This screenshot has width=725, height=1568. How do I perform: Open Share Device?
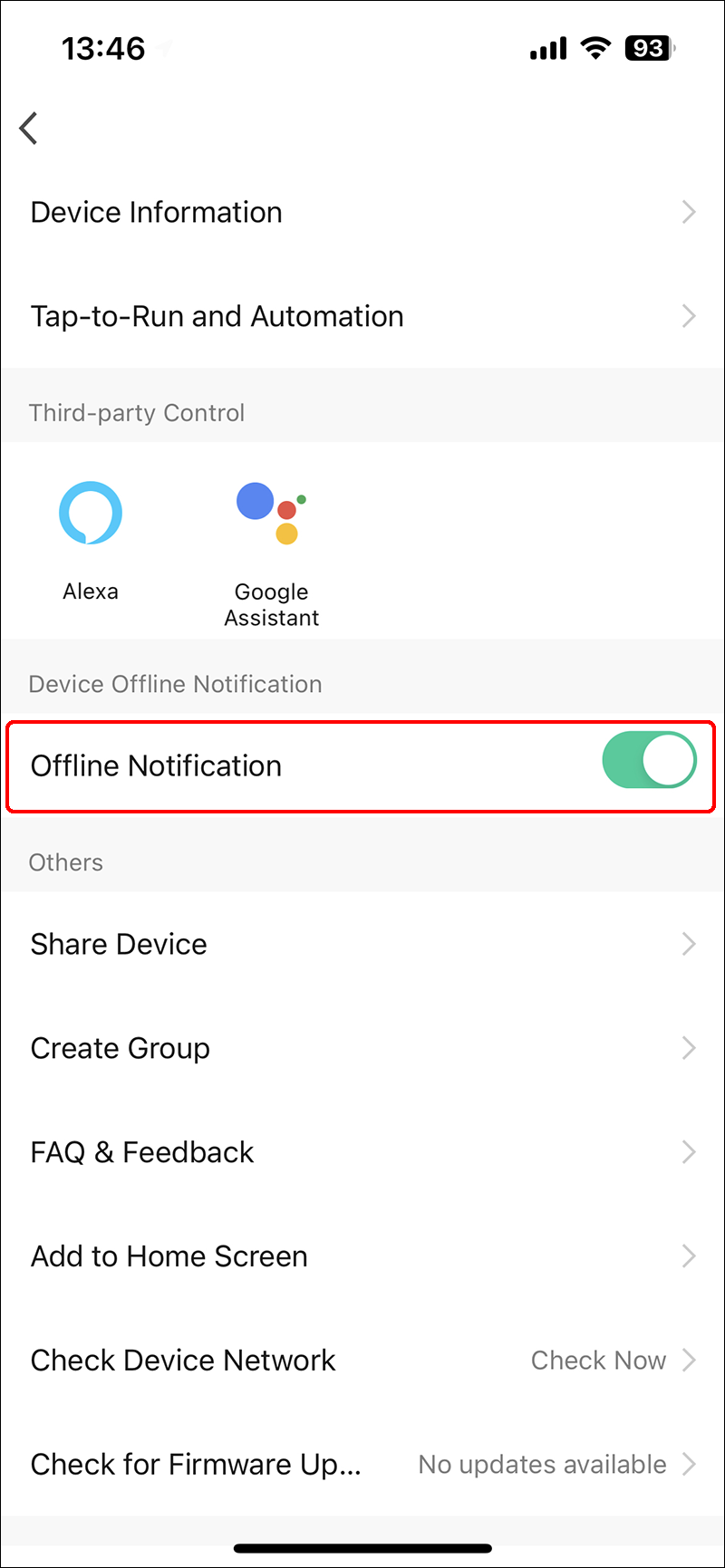point(362,944)
